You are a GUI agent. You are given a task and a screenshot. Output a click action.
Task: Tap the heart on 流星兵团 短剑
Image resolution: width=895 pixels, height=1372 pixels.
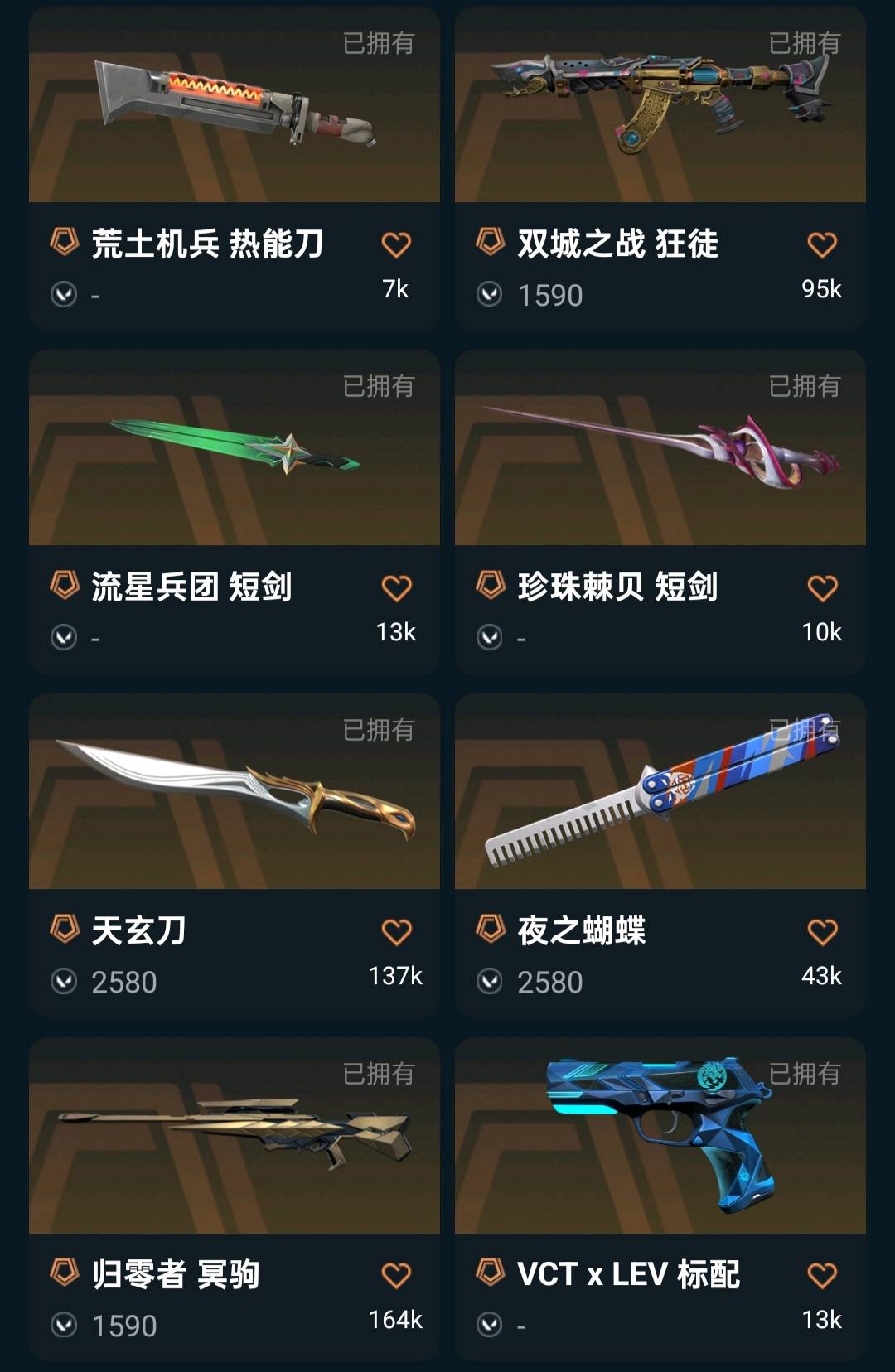396,588
